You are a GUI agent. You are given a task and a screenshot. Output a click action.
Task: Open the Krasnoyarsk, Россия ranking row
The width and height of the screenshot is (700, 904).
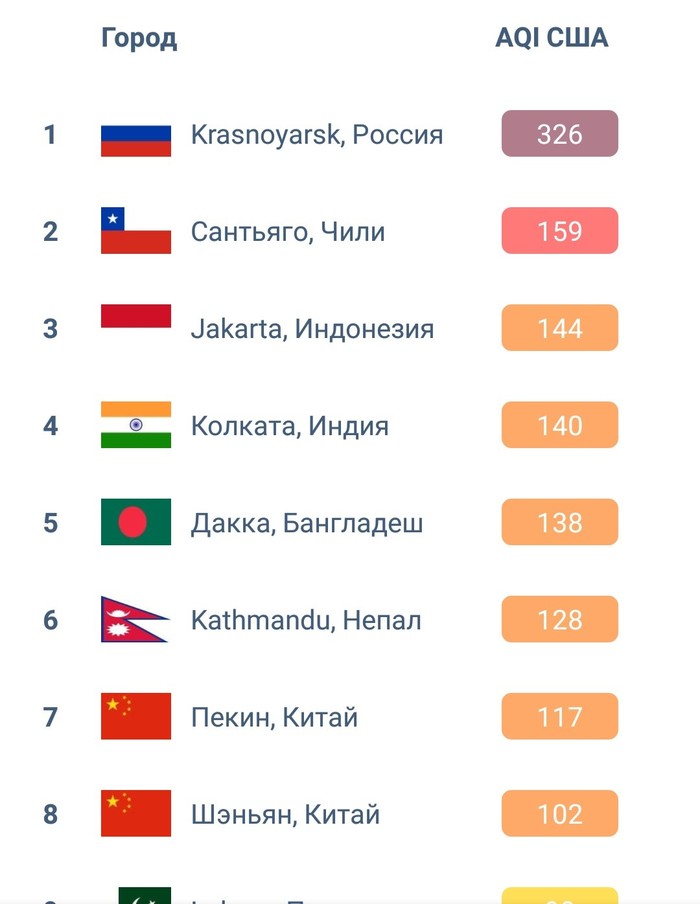point(316,135)
